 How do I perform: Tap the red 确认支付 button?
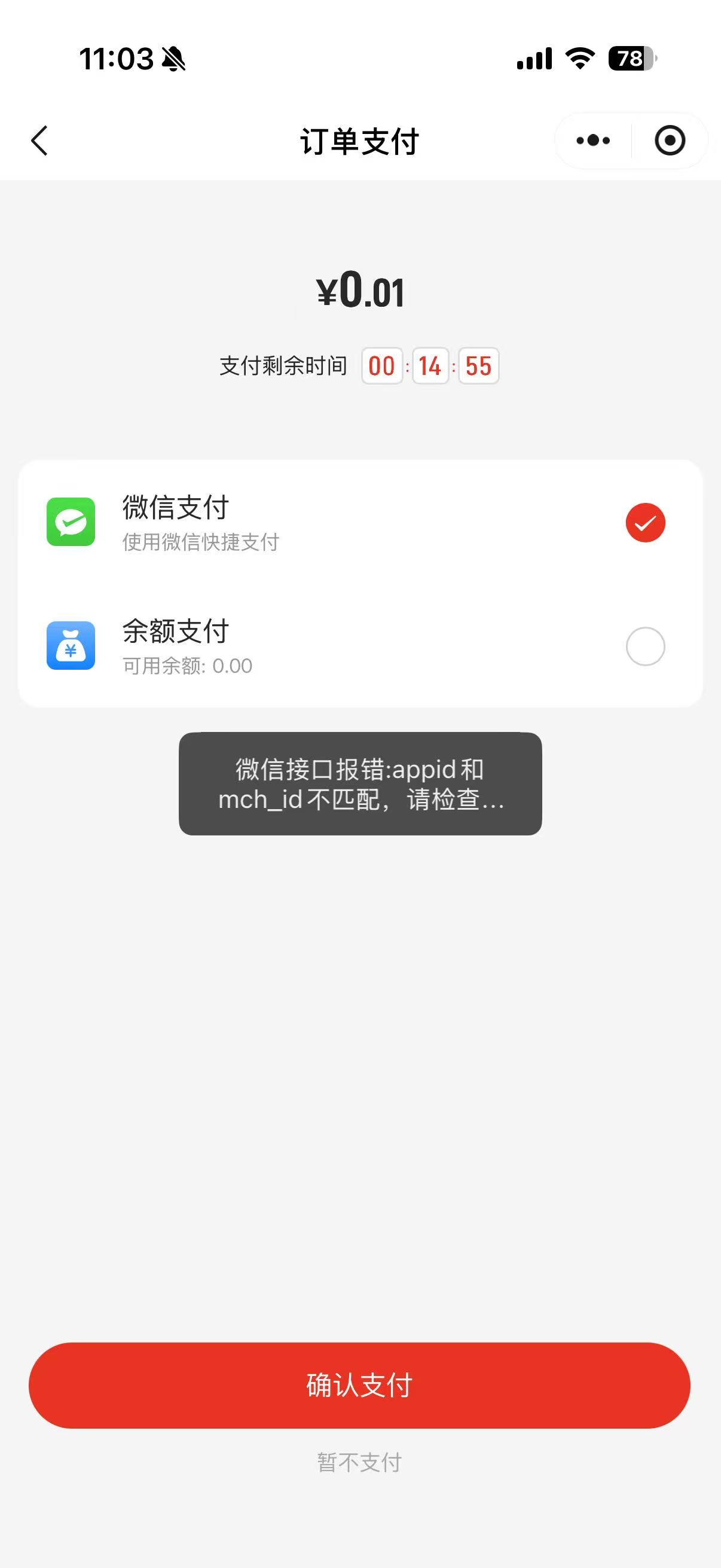click(x=359, y=1386)
